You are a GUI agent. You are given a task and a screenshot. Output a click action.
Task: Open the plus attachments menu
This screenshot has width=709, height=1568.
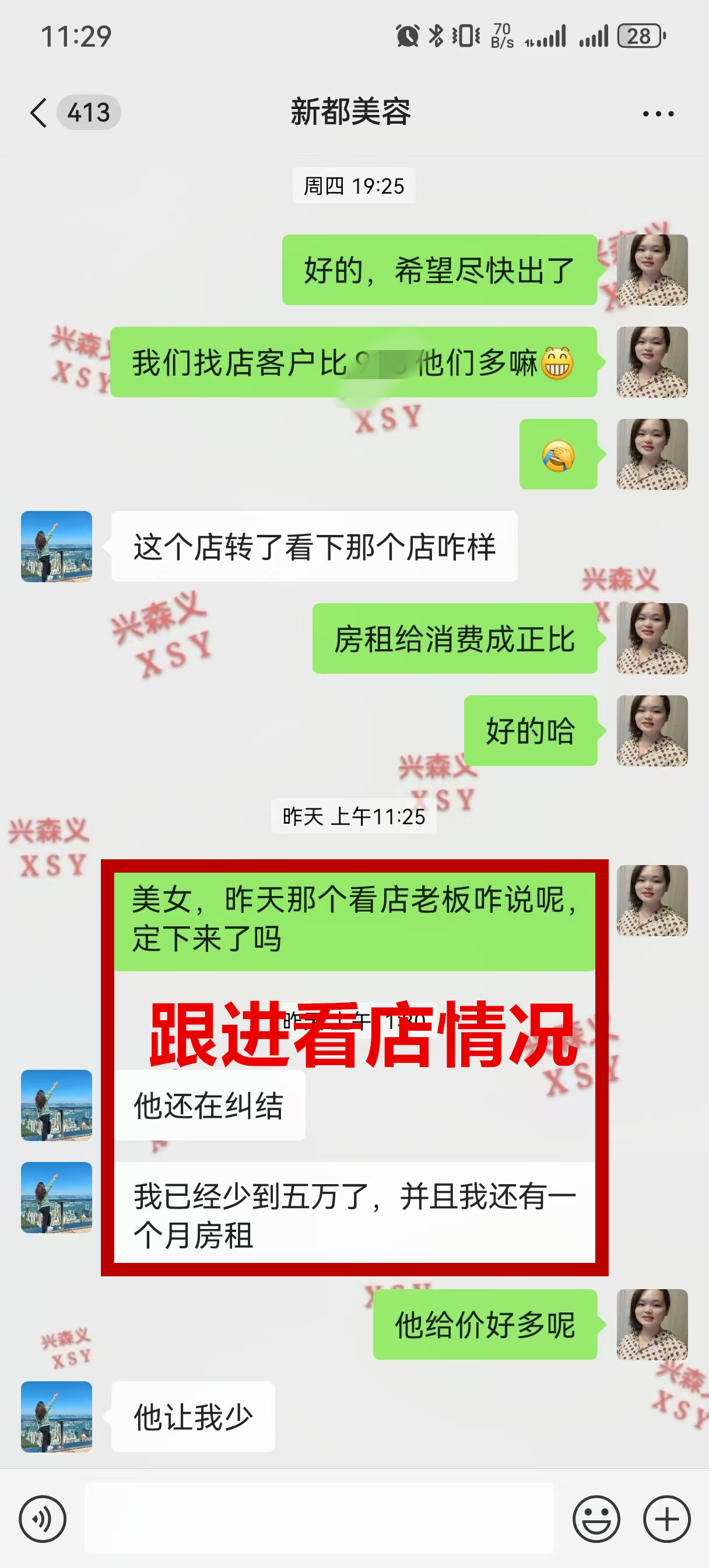[x=666, y=1518]
